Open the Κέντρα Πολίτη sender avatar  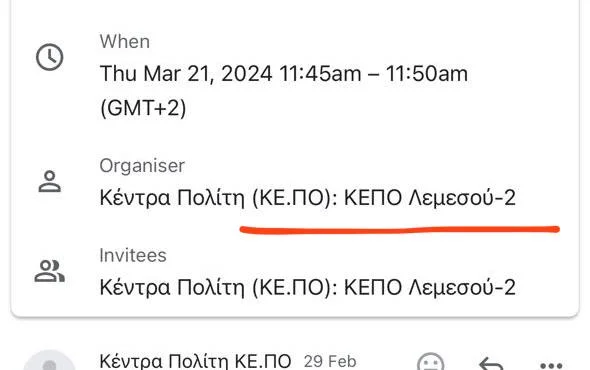pos(49,361)
